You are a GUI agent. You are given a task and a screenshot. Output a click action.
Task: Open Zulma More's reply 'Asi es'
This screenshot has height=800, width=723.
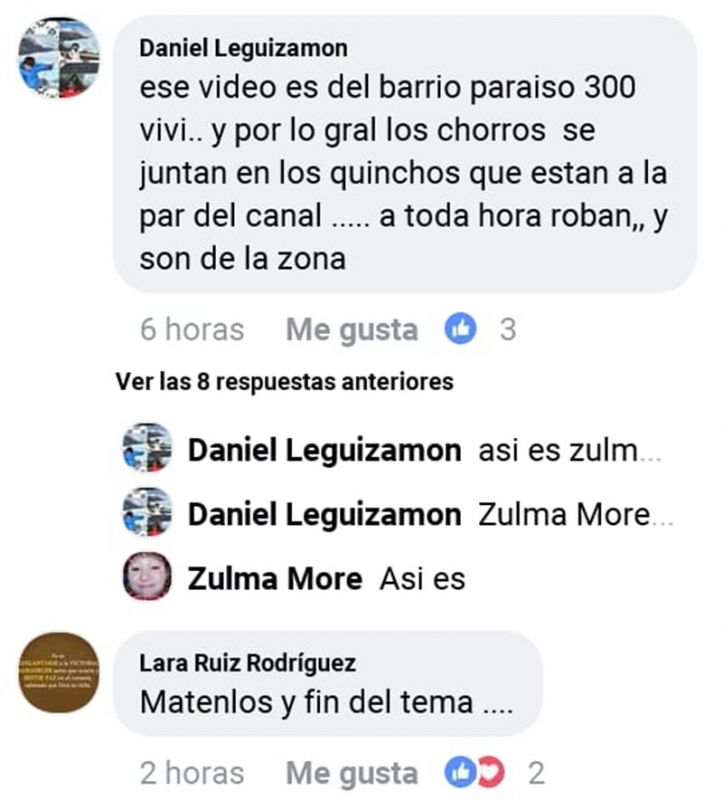(422, 578)
